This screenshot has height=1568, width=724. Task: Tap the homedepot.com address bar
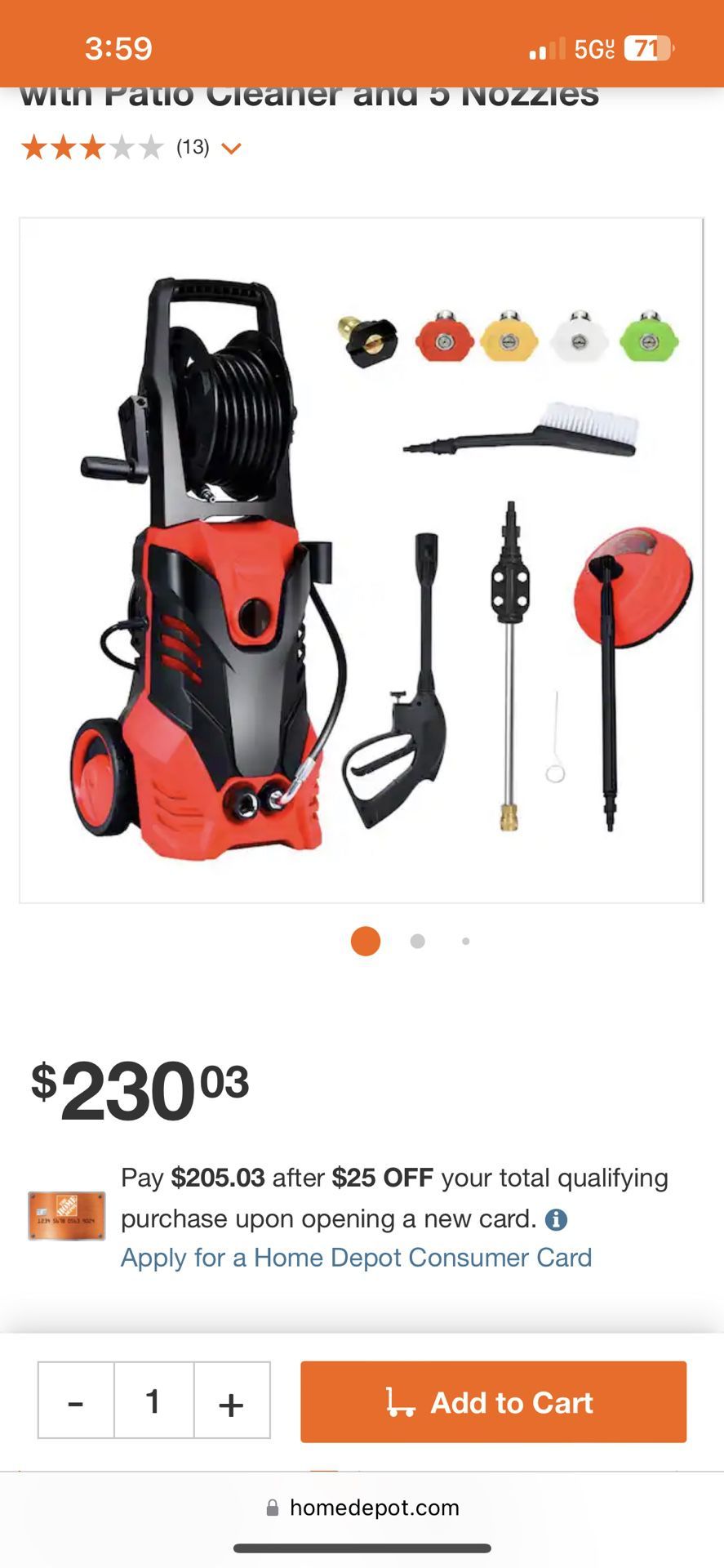pyautogui.click(x=362, y=1508)
